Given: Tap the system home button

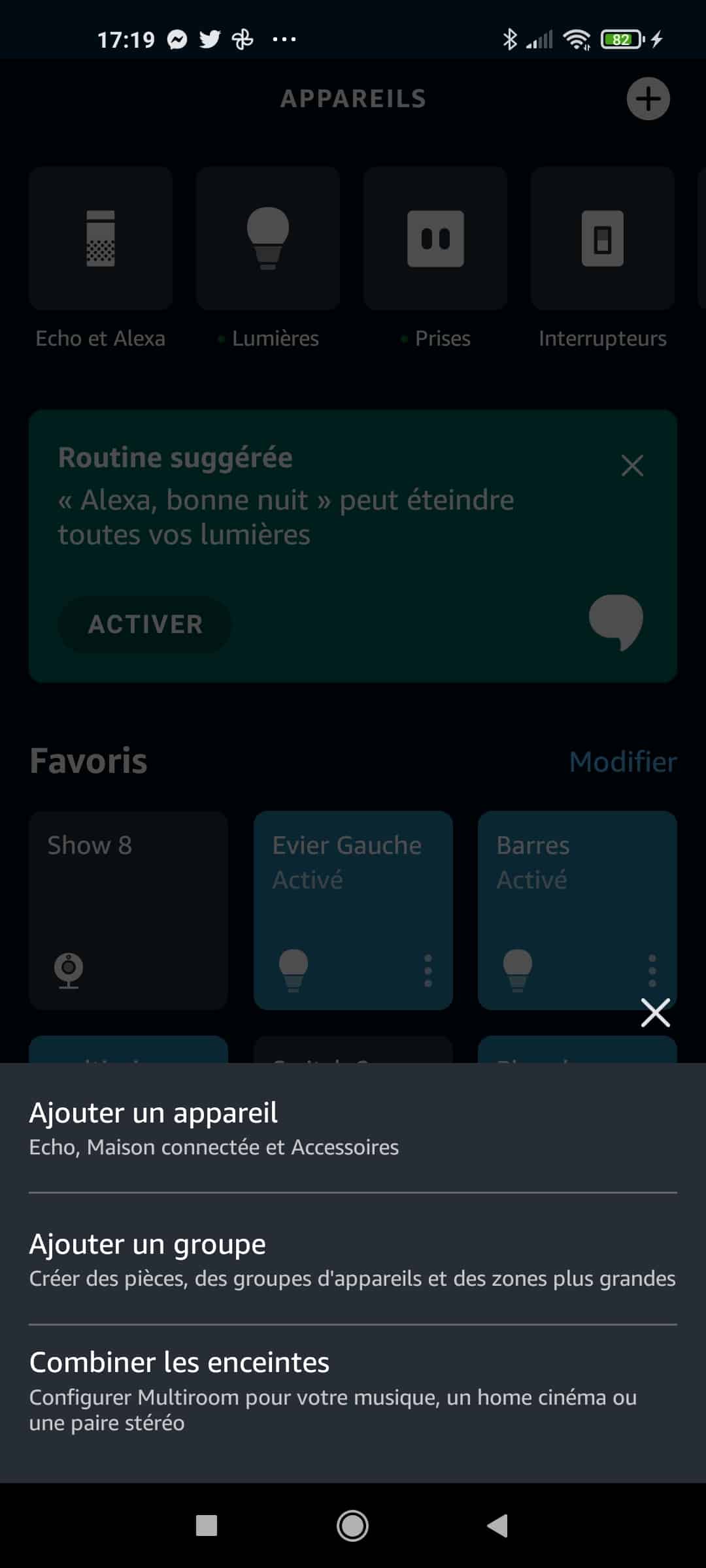Looking at the screenshot, I should pyautogui.click(x=352, y=1526).
